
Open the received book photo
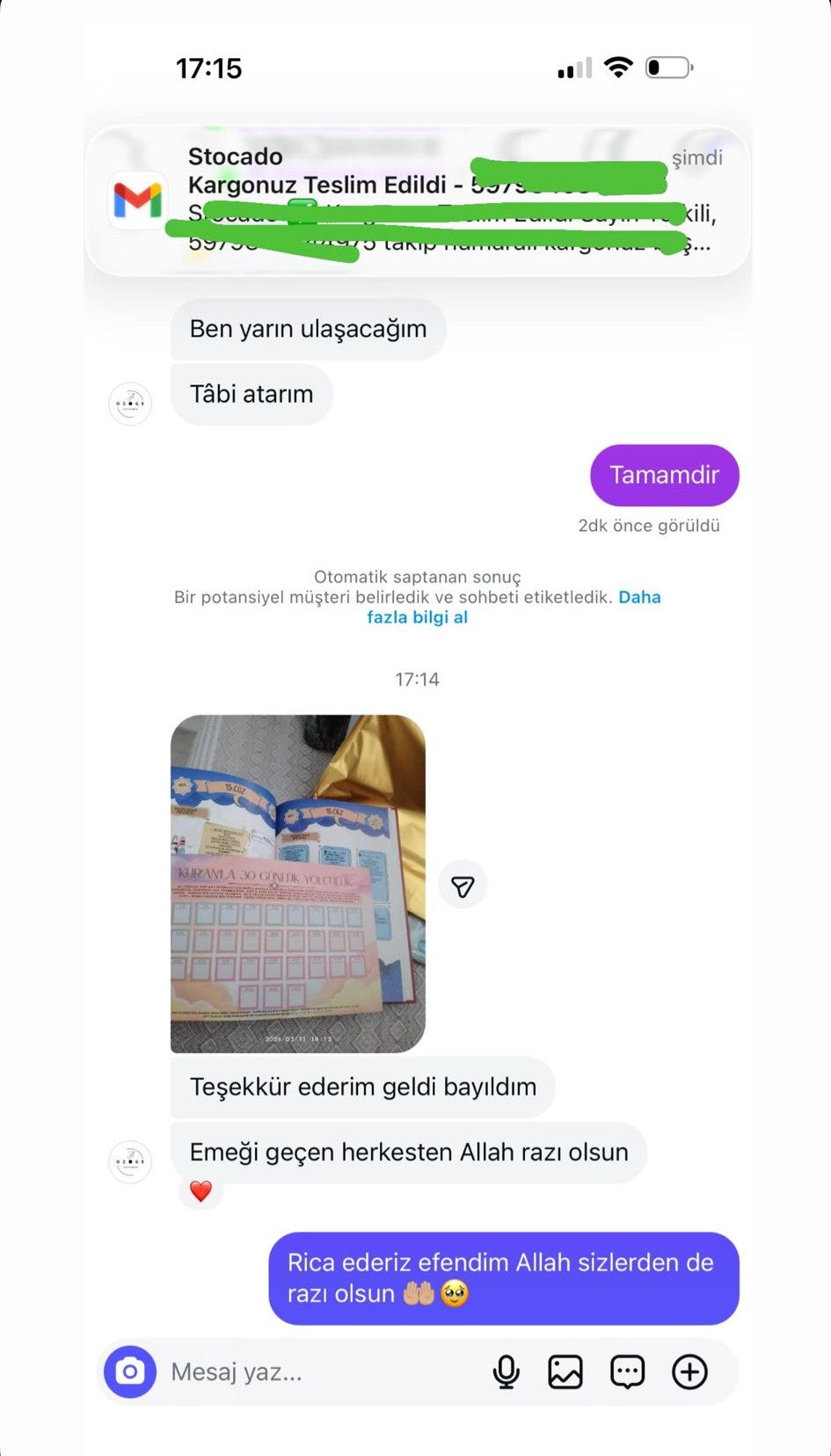point(298,884)
